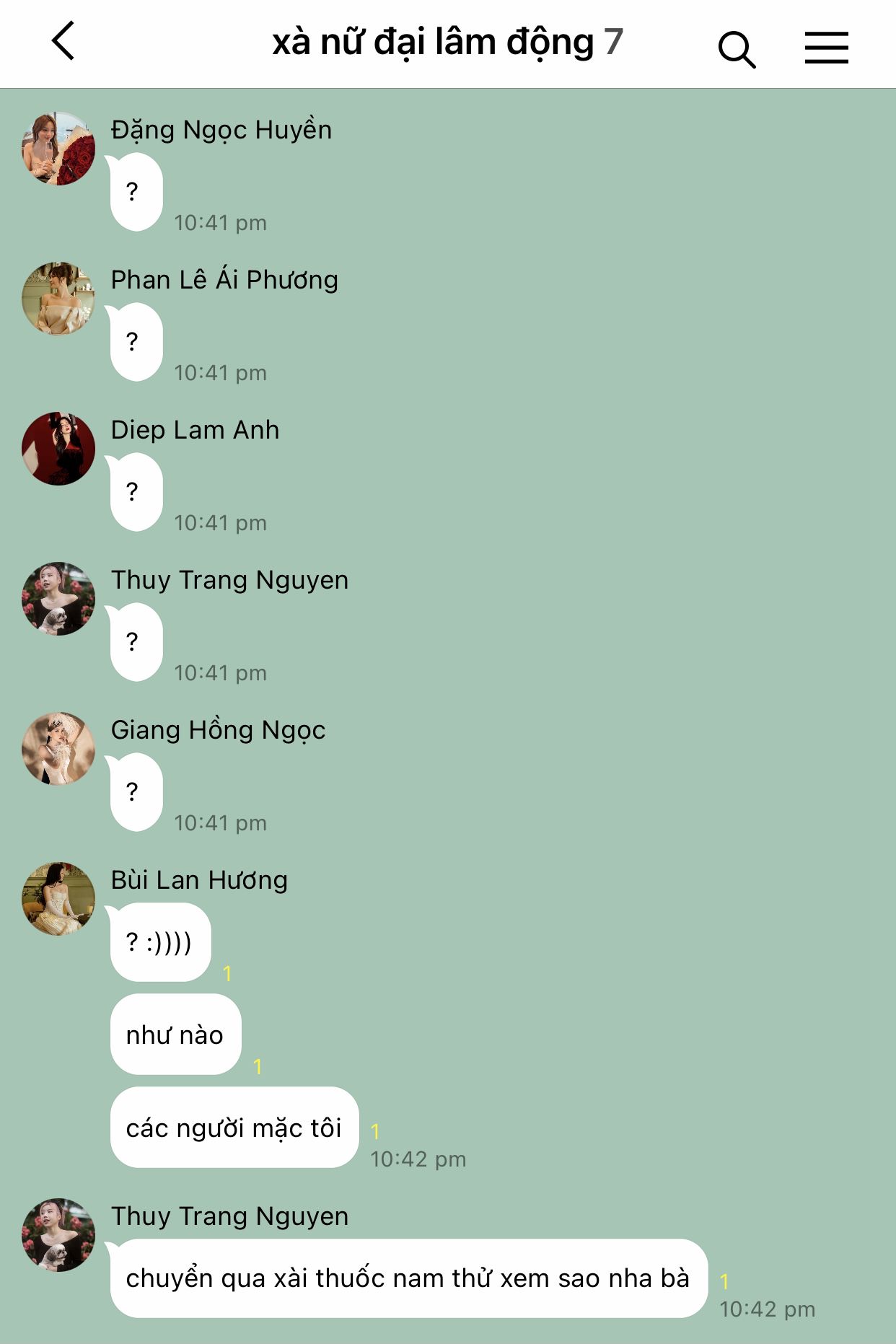Tap Diep Lam Anh's profile photo
The width and height of the screenshot is (896, 1344).
click(x=58, y=449)
